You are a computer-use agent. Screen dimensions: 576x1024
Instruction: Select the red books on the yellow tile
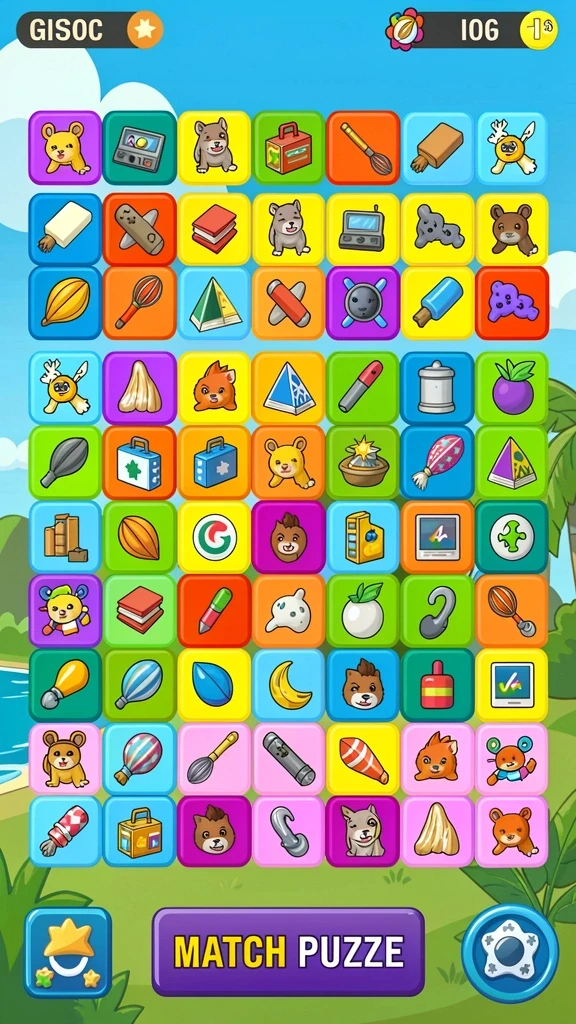pos(214,229)
